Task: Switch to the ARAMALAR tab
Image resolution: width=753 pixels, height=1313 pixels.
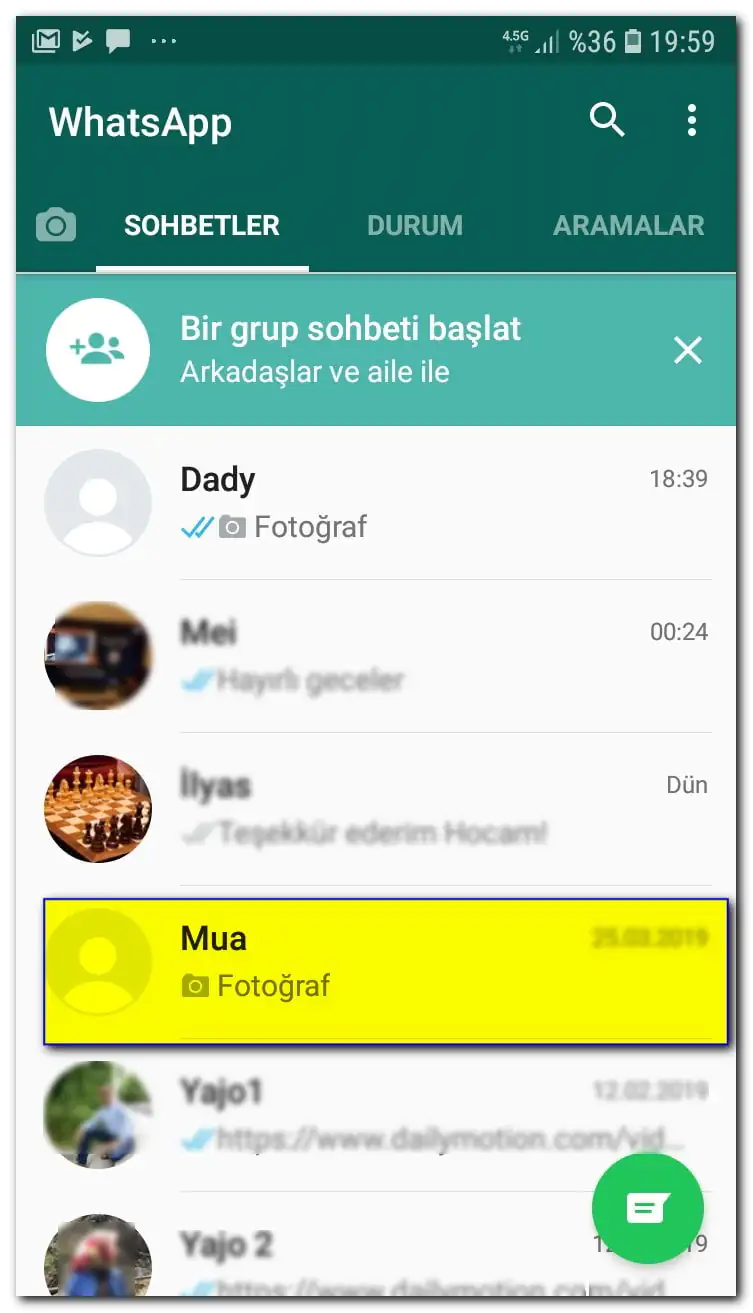Action: [x=628, y=226]
